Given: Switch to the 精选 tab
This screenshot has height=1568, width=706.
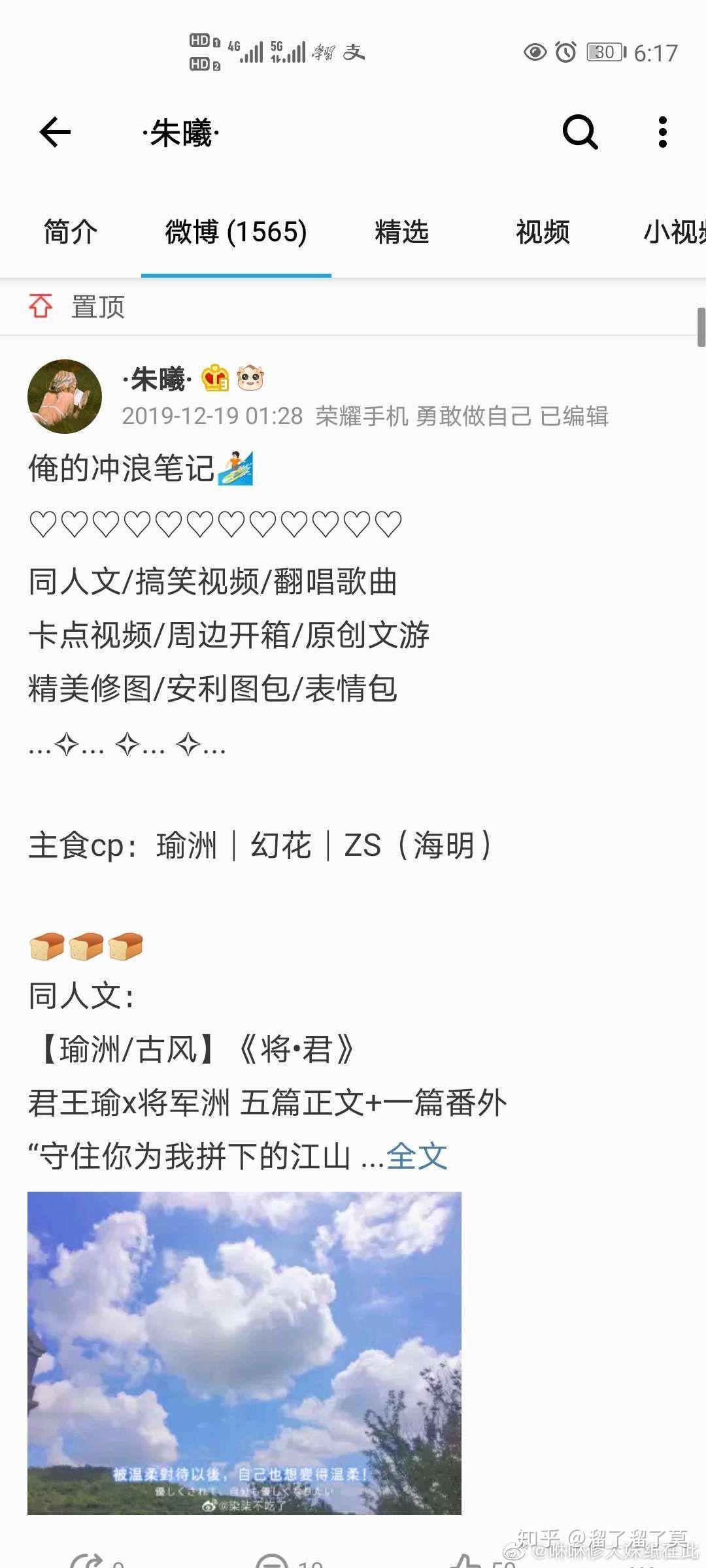Looking at the screenshot, I should click(x=401, y=232).
